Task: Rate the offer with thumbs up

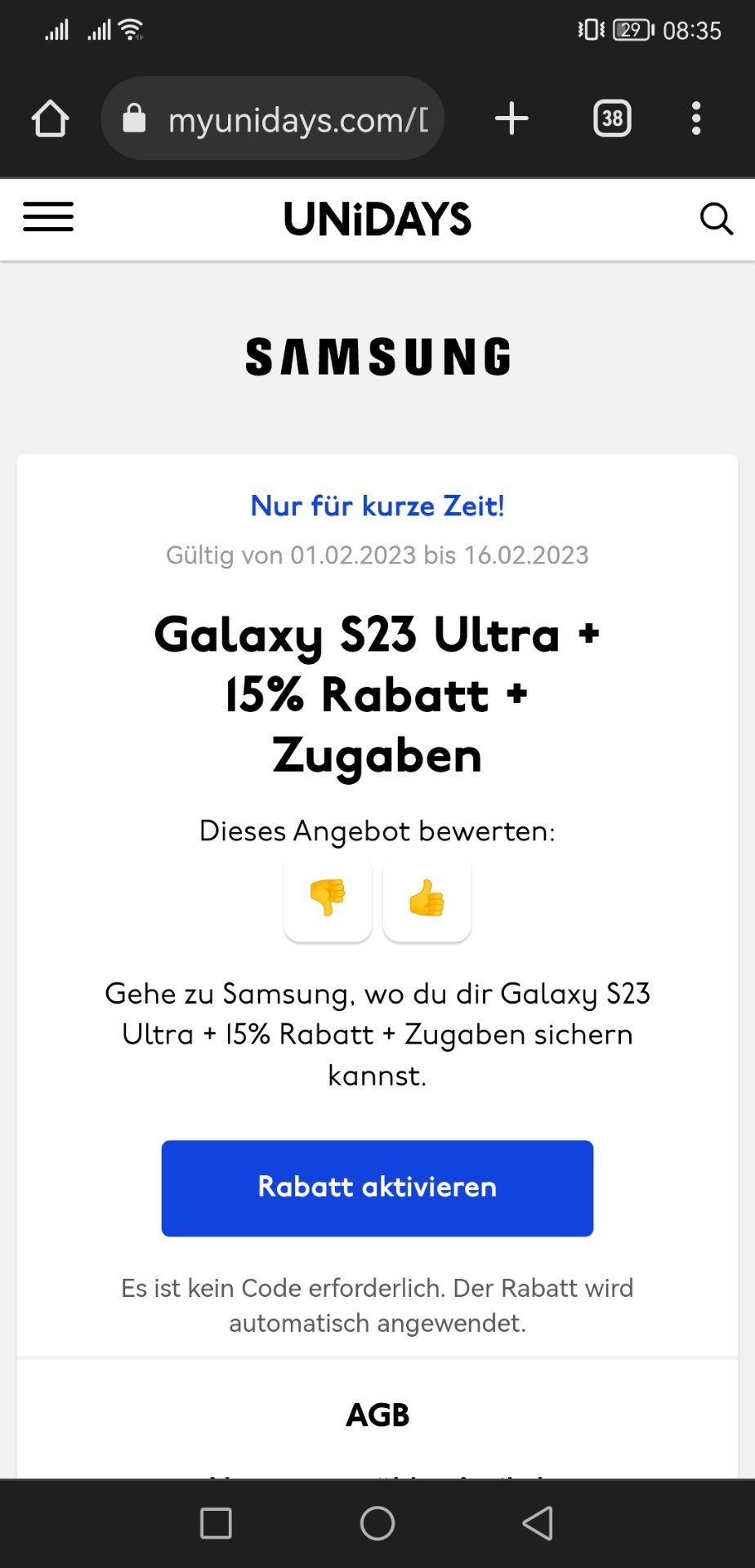Action: pyautogui.click(x=427, y=898)
